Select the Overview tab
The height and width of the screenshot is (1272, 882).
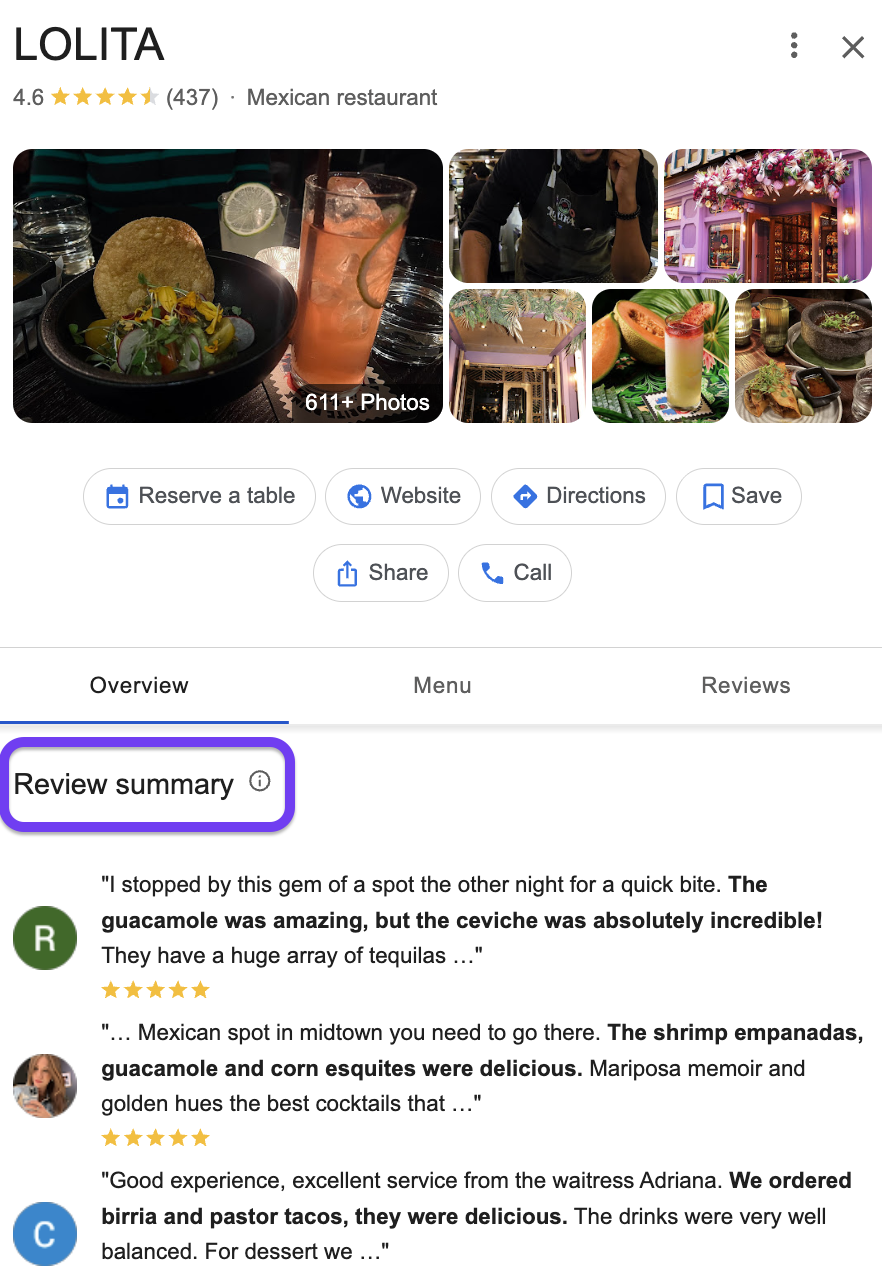point(139,686)
